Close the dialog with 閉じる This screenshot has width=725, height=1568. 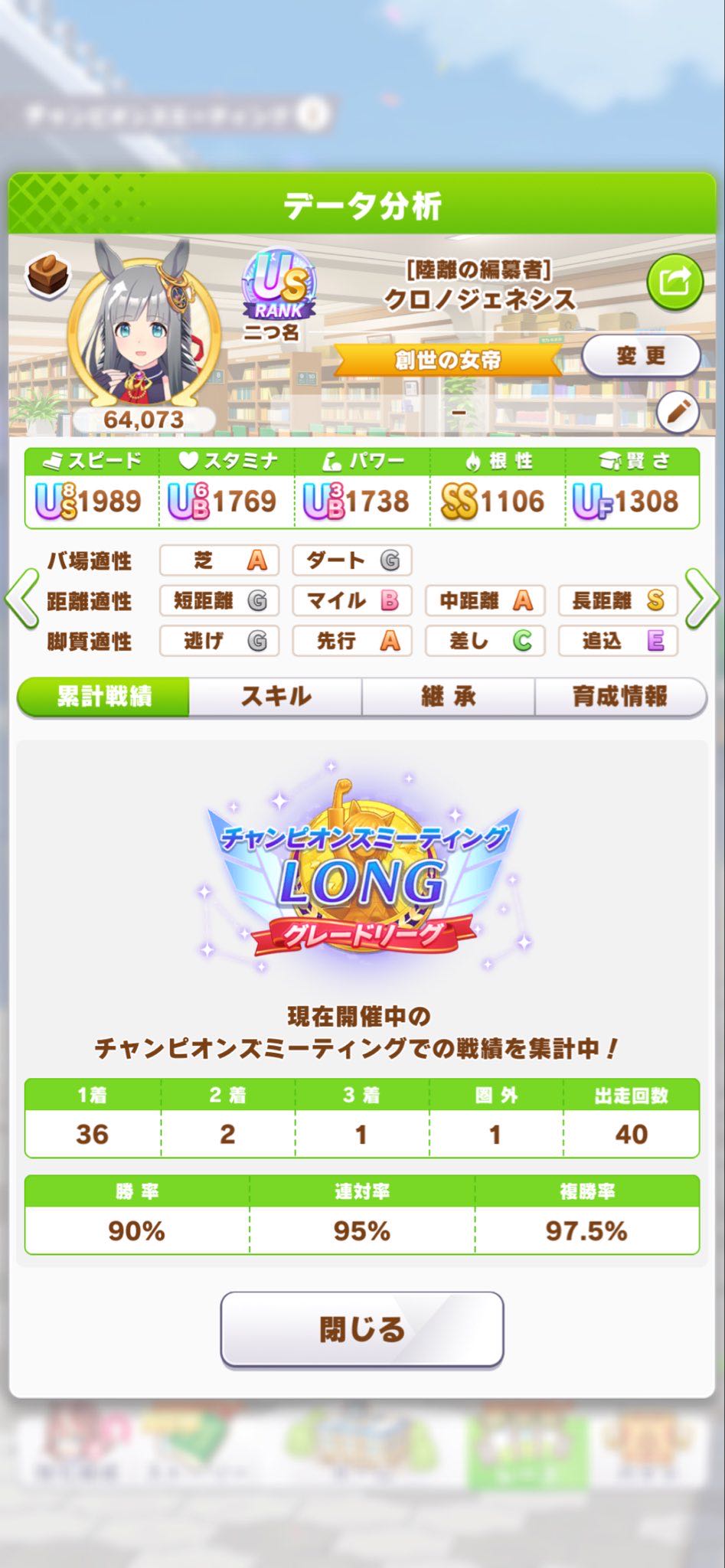362,1329
